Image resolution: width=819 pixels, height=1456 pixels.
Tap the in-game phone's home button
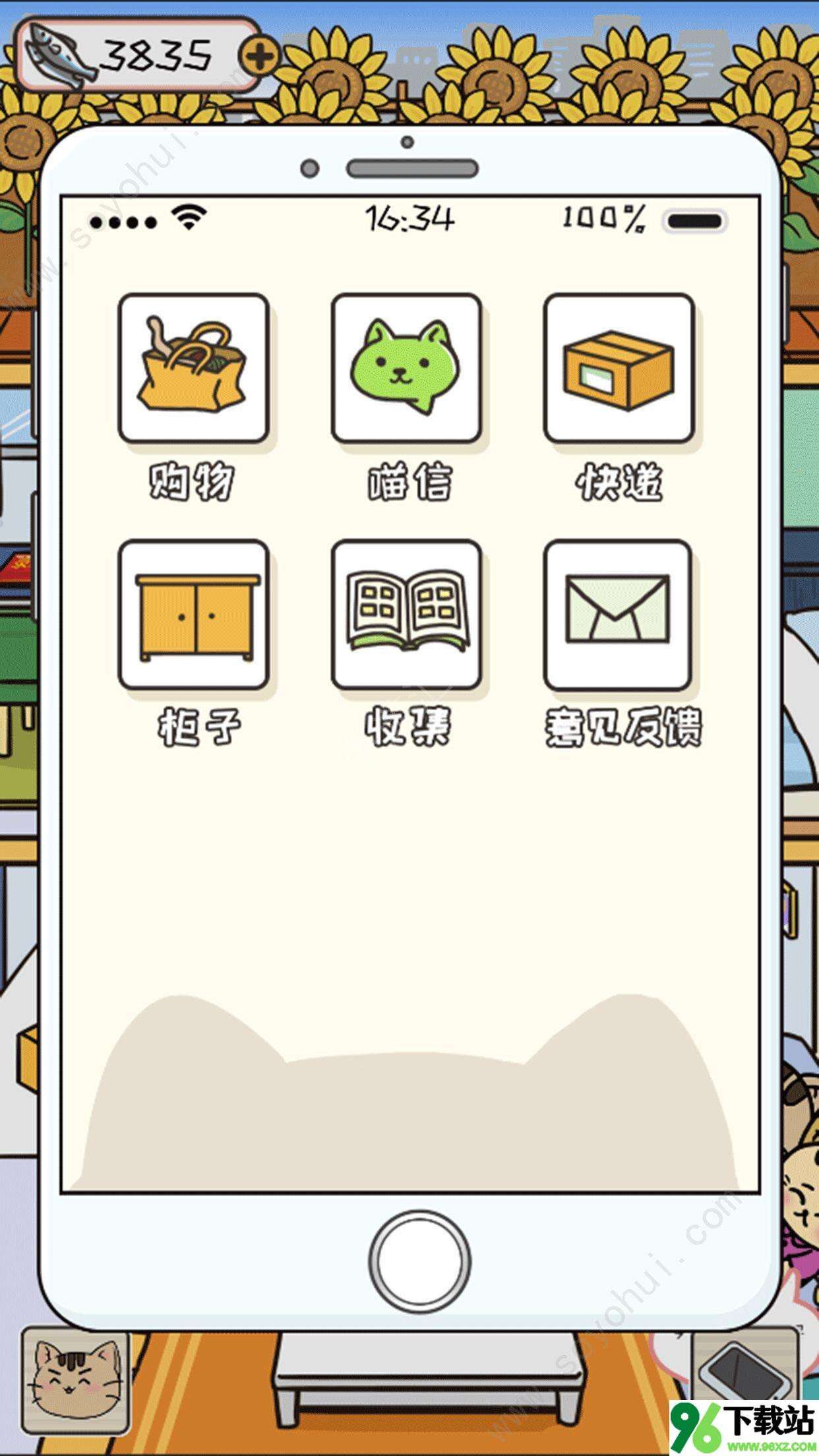[419, 1261]
